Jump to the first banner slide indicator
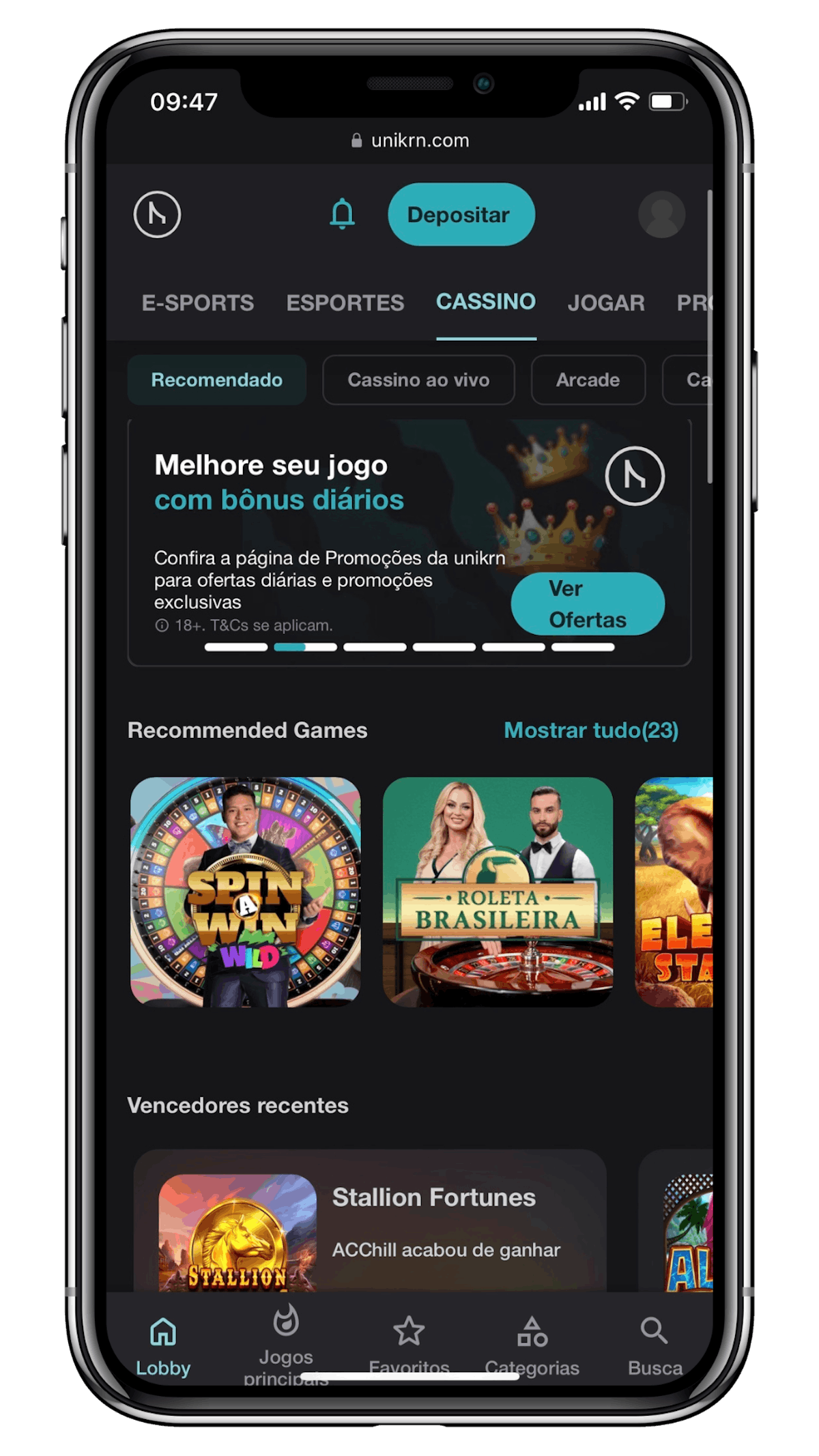 (236, 647)
